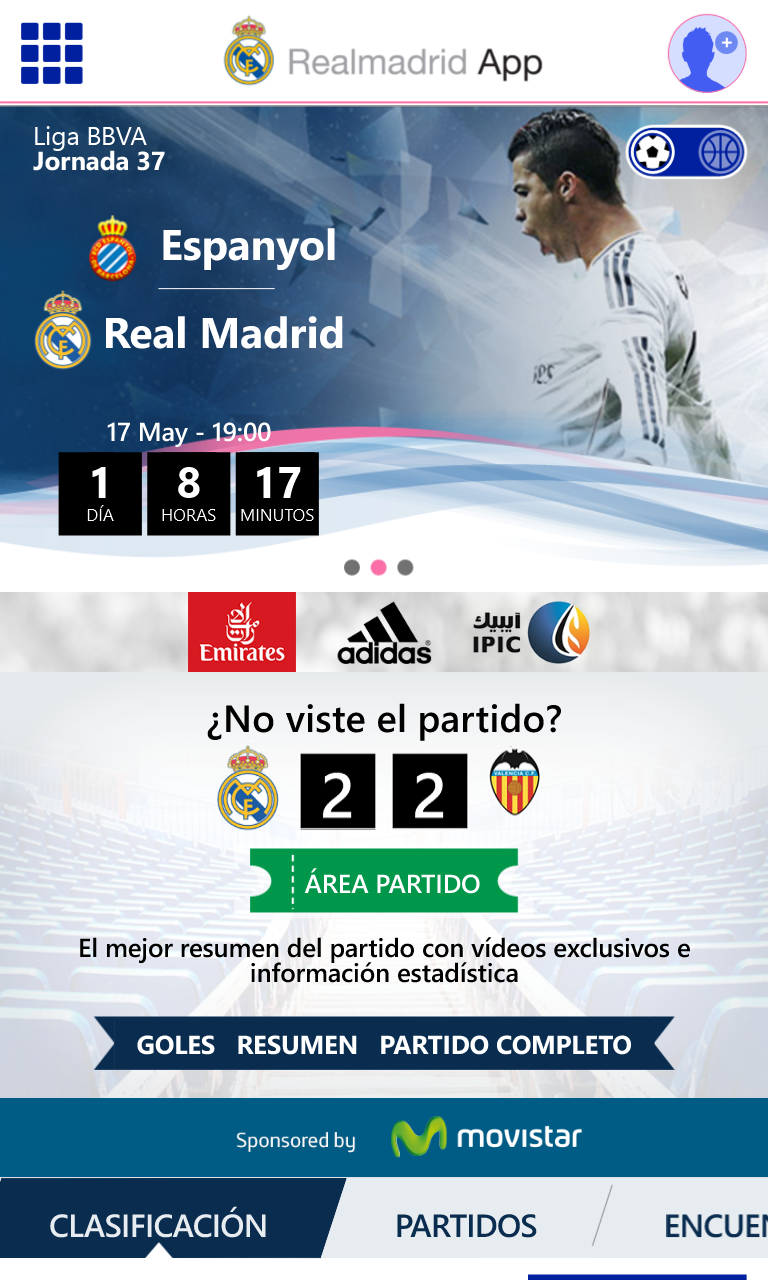Watch the GOLES video
Viewport: 768px width, 1280px height.
[176, 1045]
